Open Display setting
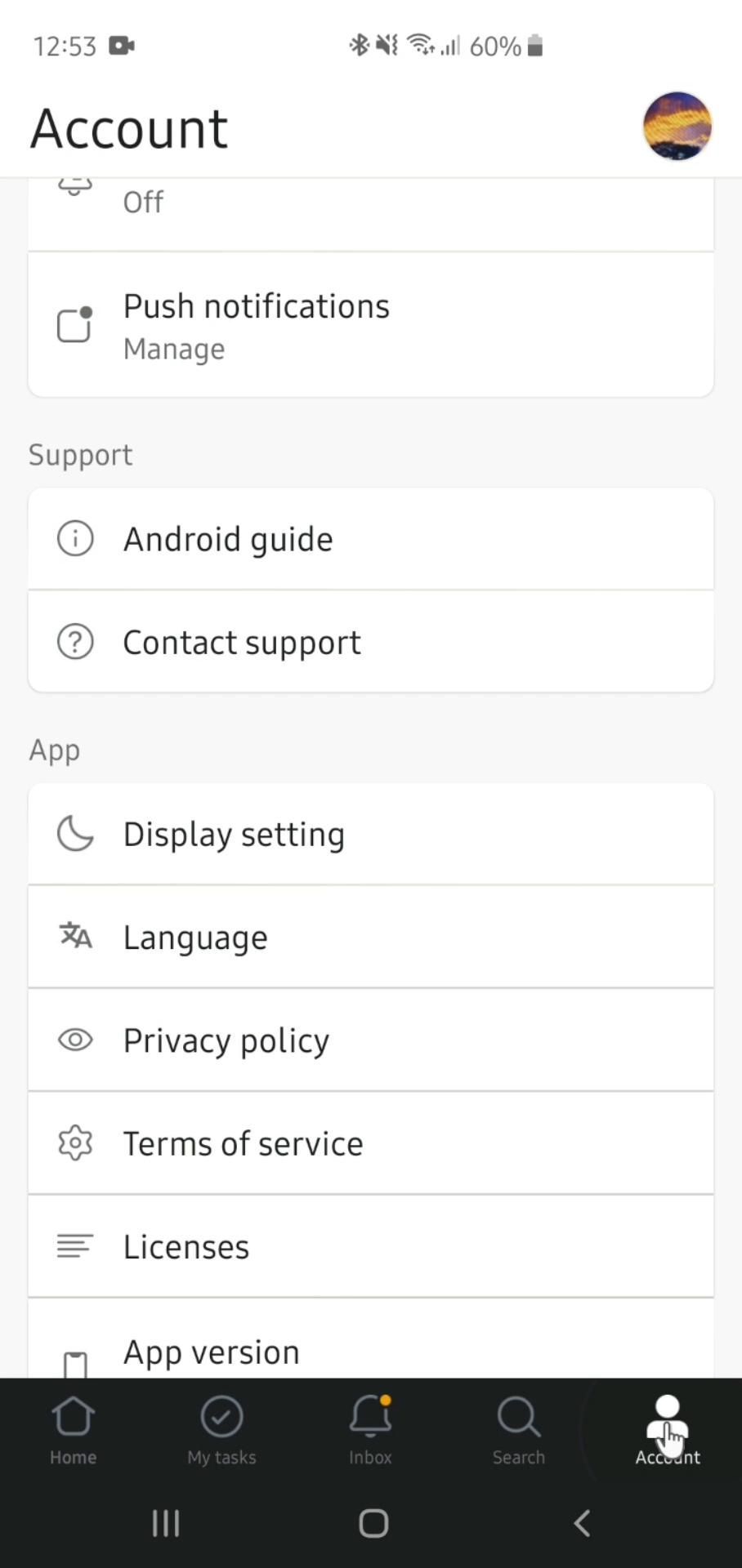This screenshot has height=1568, width=742. coord(371,834)
